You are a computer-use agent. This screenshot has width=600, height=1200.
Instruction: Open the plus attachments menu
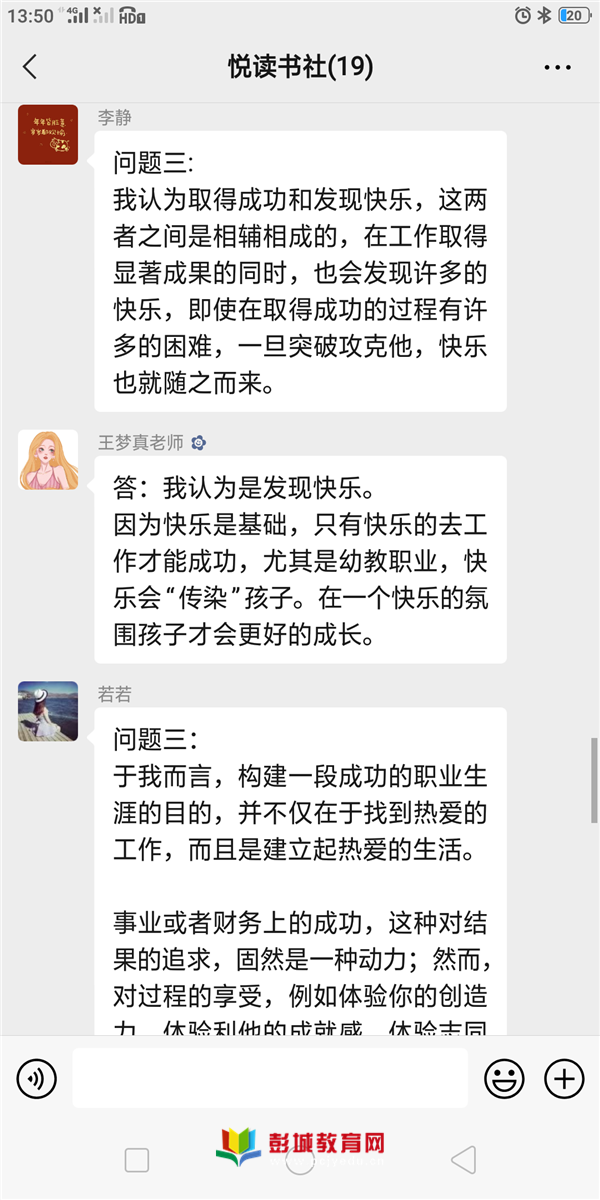tap(564, 1078)
